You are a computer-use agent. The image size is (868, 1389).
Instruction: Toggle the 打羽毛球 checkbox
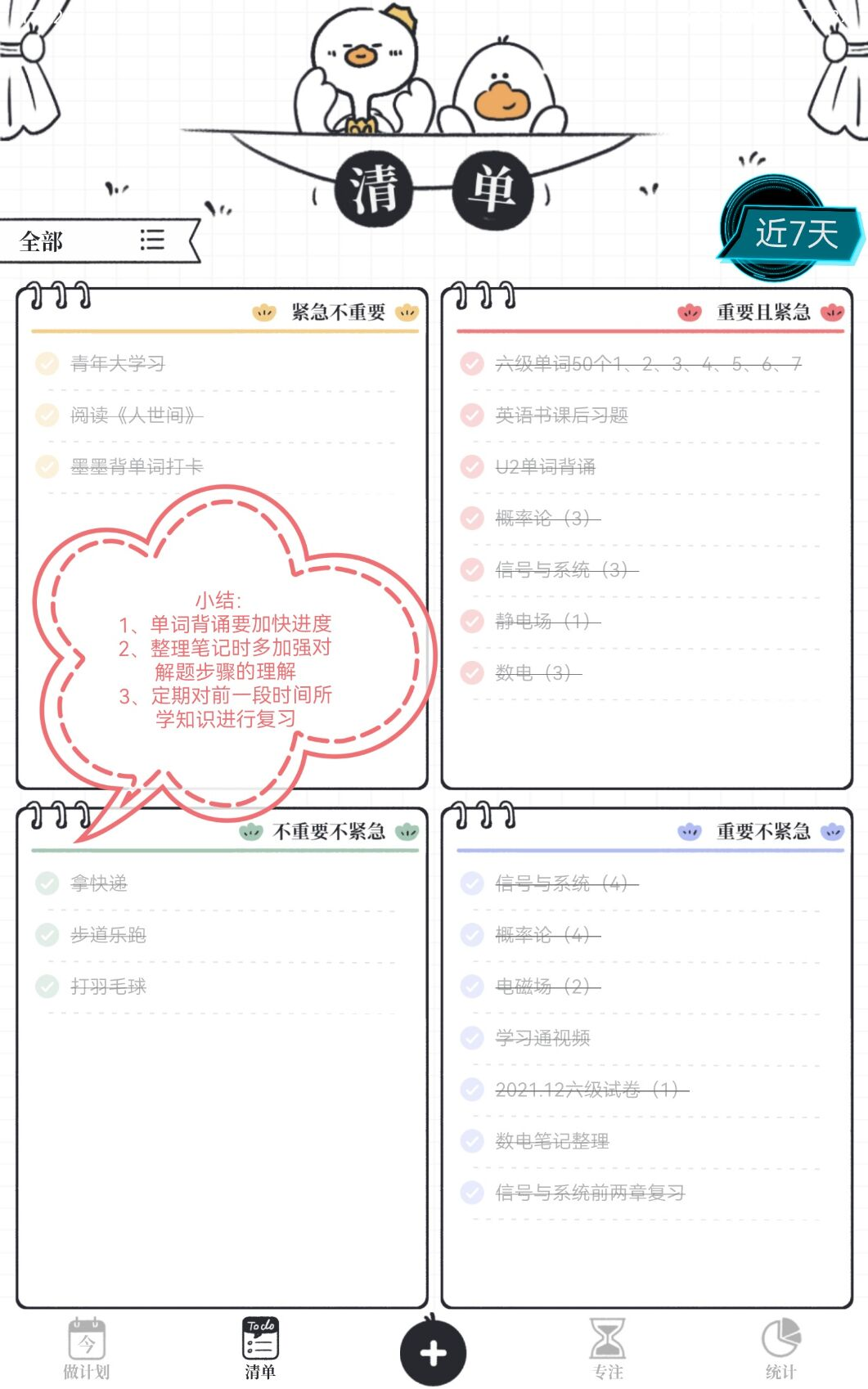pos(47,986)
